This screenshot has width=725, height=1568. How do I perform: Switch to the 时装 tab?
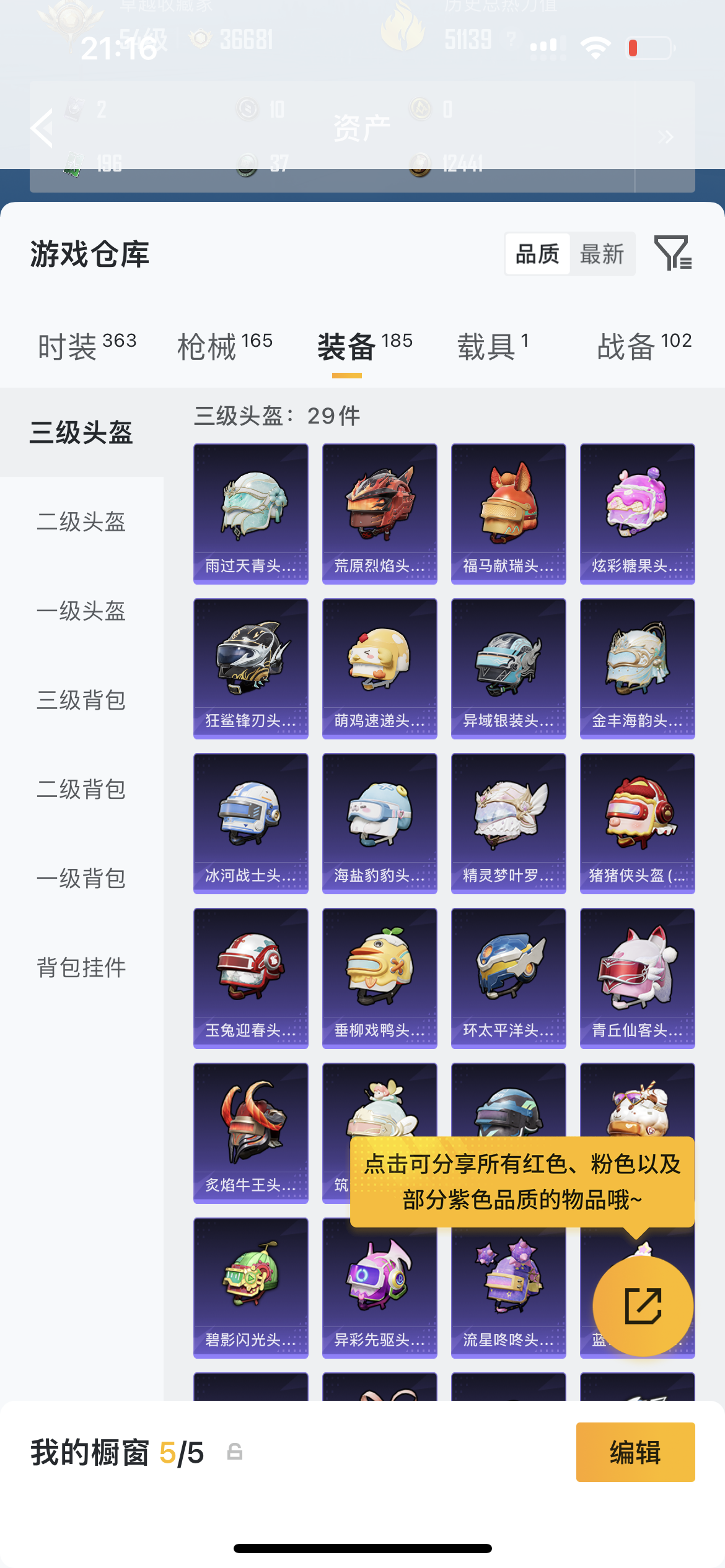(x=87, y=346)
